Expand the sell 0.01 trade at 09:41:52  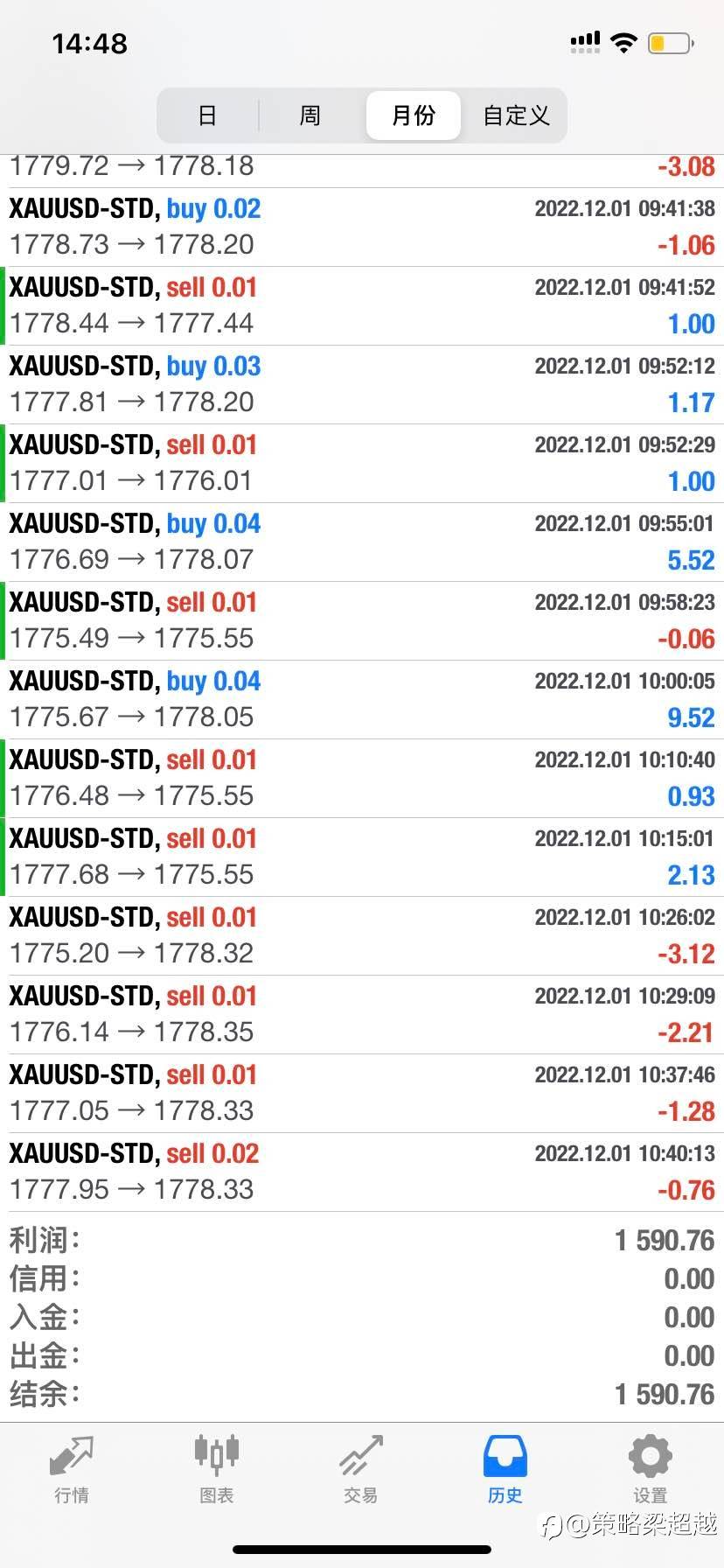[362, 306]
